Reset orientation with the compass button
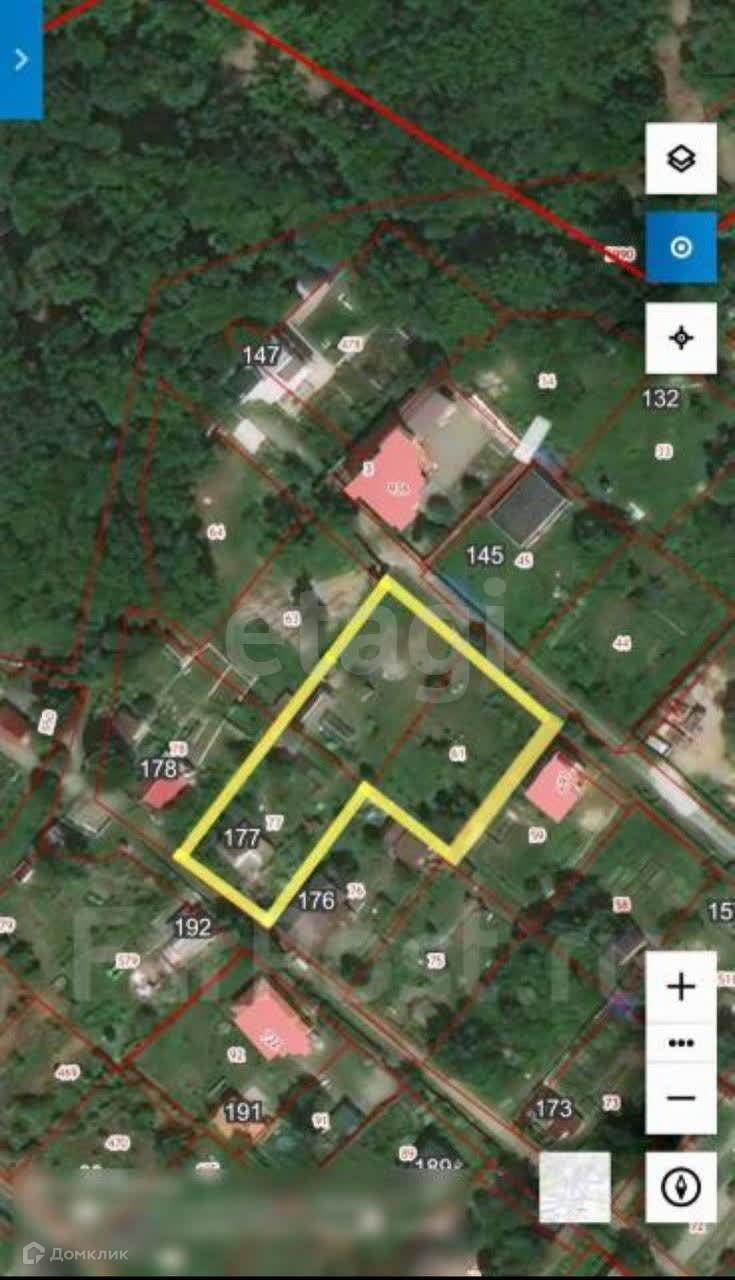The height and width of the screenshot is (1280, 735). 681,1187
